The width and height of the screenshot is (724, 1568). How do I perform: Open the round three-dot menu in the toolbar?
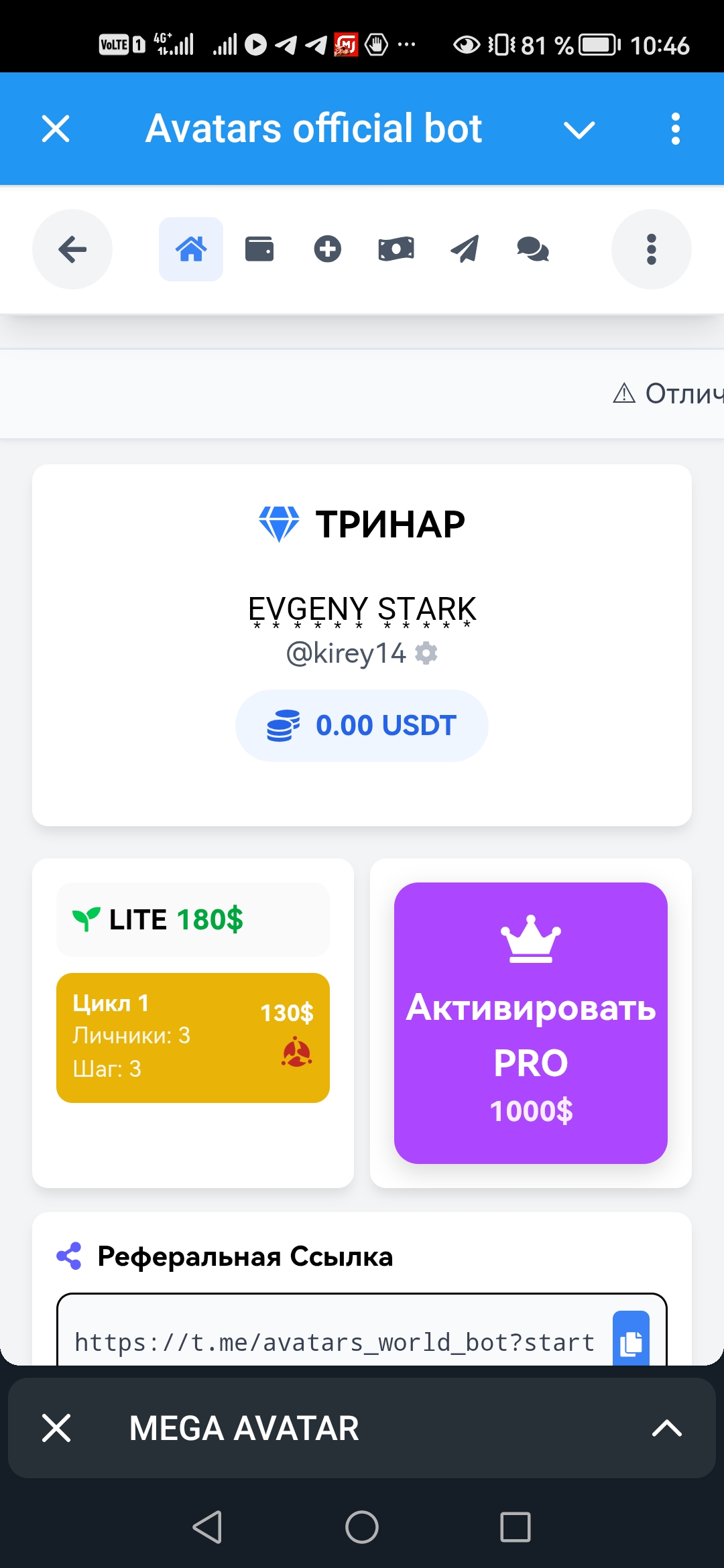click(651, 249)
